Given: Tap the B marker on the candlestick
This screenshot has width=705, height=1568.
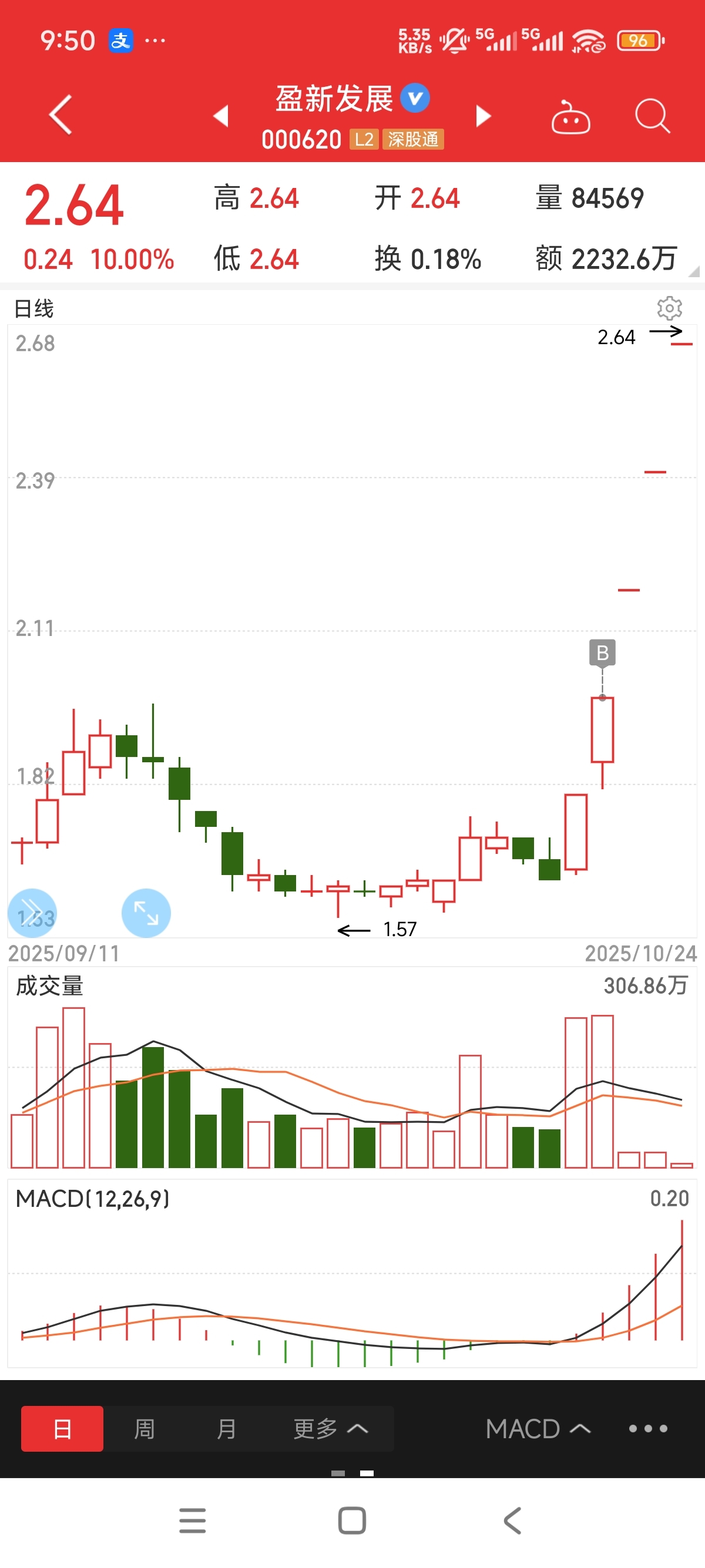Looking at the screenshot, I should (602, 652).
